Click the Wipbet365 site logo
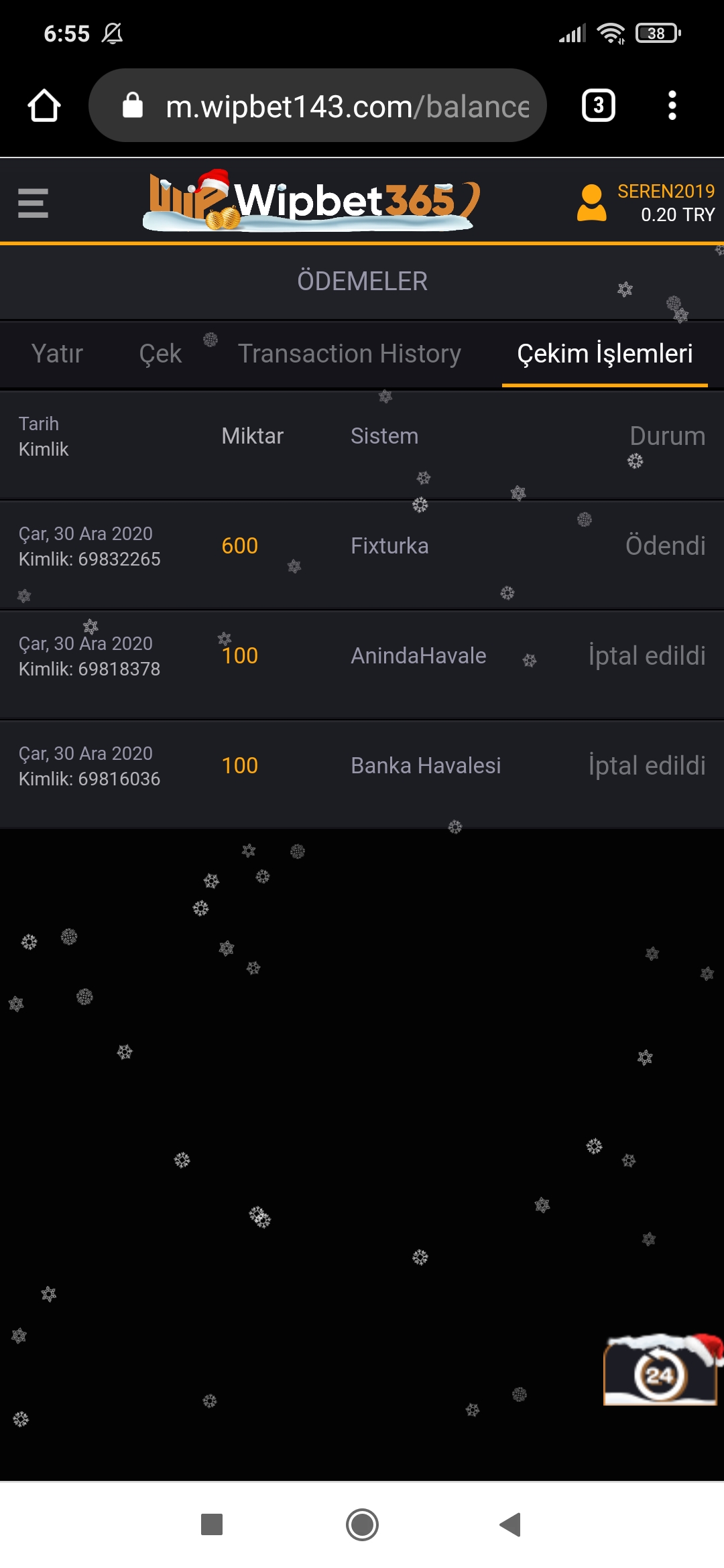The image size is (724, 1568). (x=308, y=201)
